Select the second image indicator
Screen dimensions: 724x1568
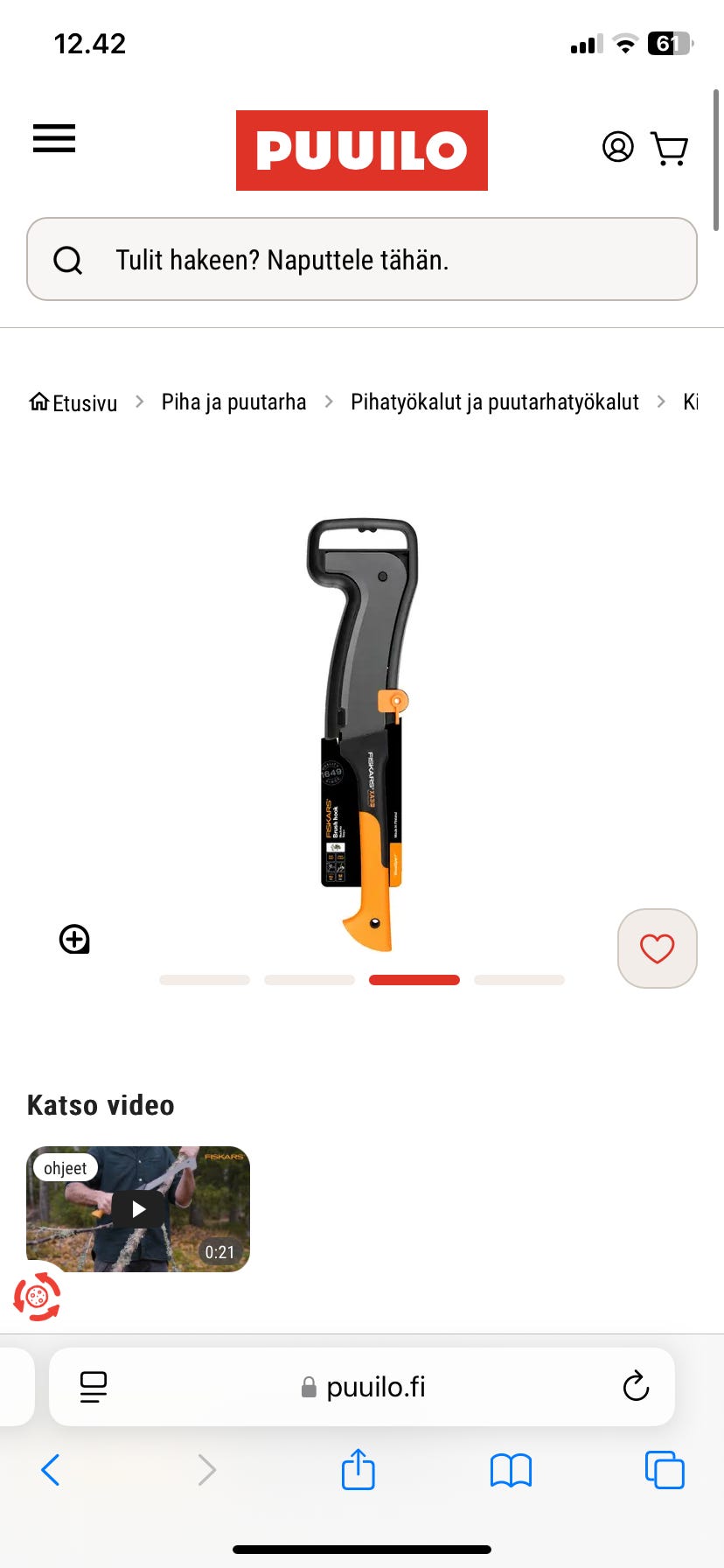pos(310,980)
